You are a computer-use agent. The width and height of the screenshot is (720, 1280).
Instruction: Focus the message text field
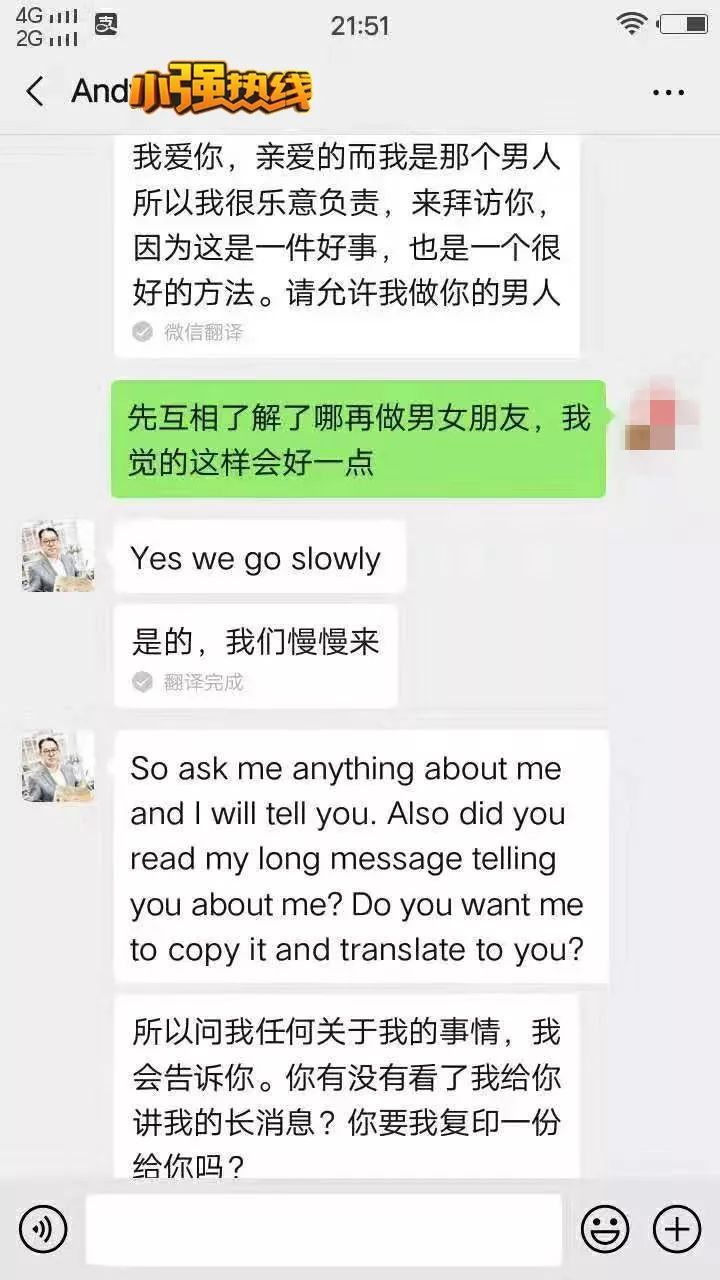coord(324,1229)
